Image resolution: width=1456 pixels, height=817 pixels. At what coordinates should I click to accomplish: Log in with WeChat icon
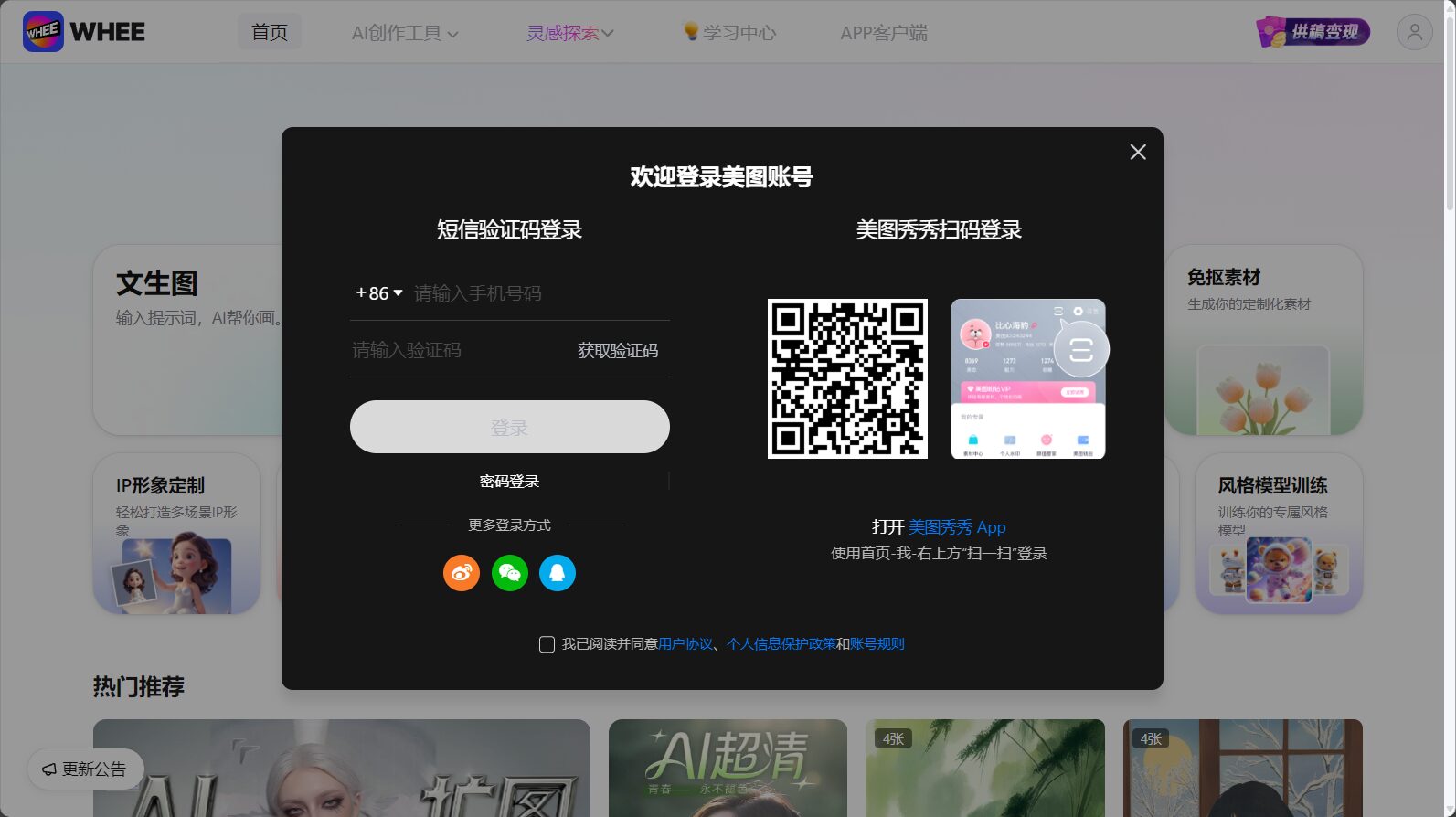[x=510, y=573]
